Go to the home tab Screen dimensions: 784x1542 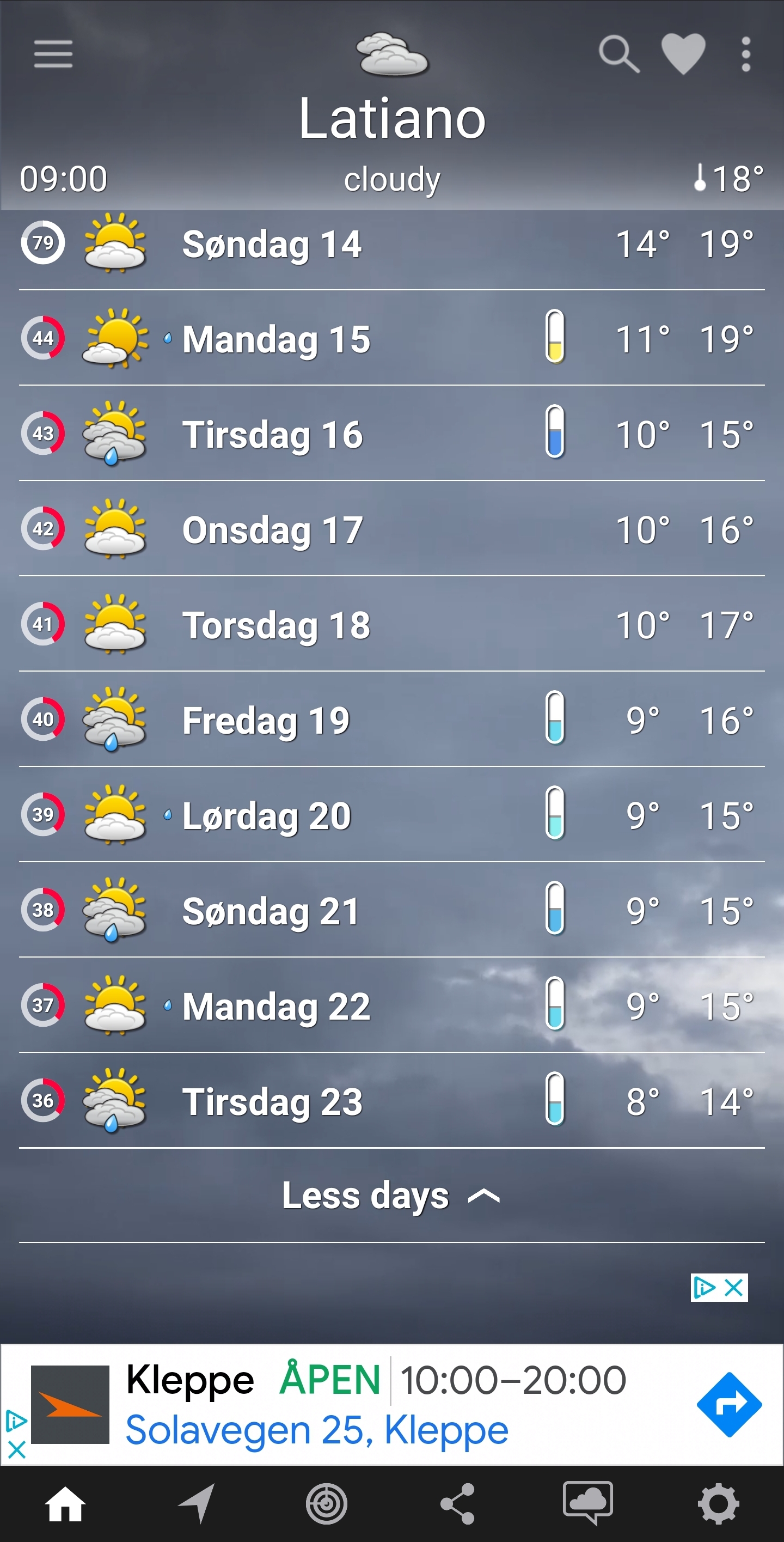point(65,1504)
